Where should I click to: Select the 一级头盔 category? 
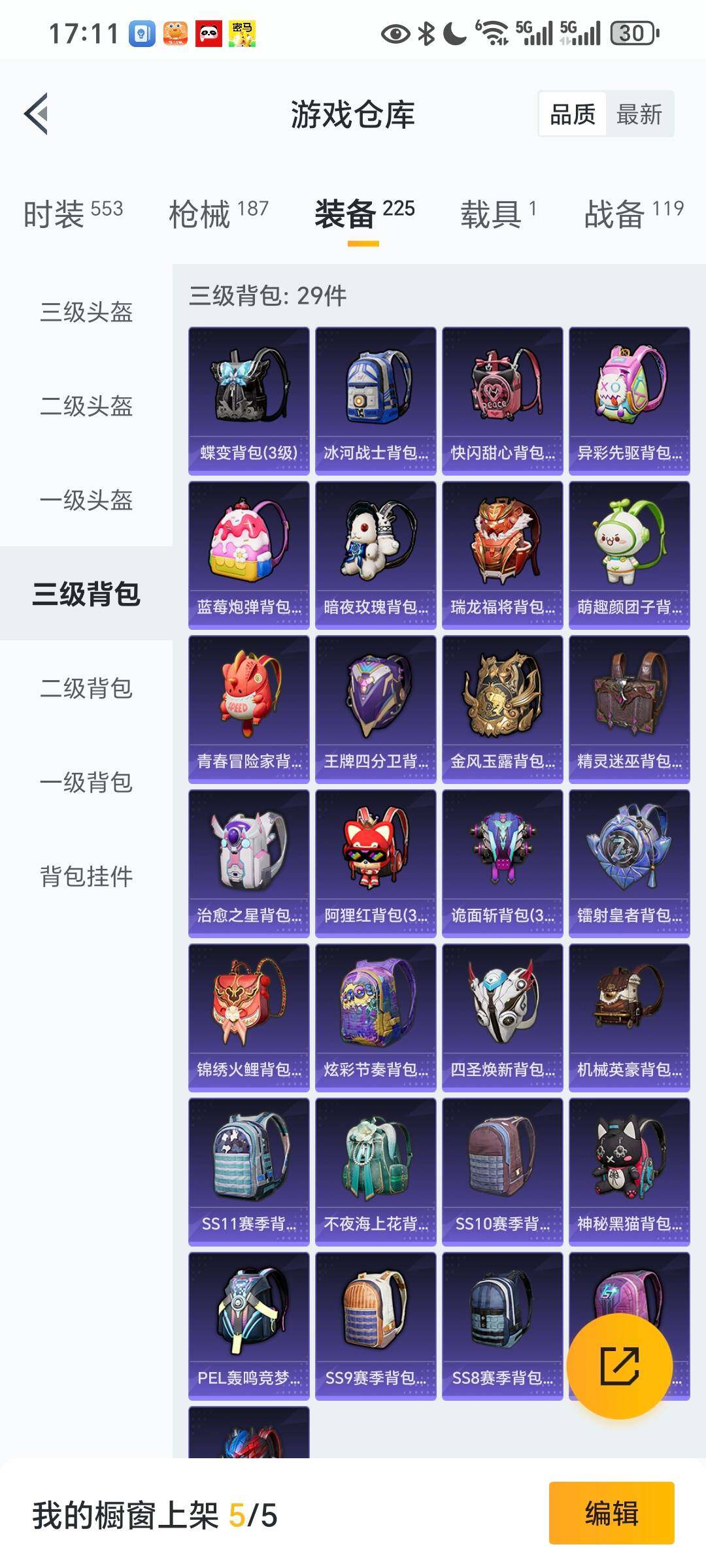pyautogui.click(x=86, y=500)
